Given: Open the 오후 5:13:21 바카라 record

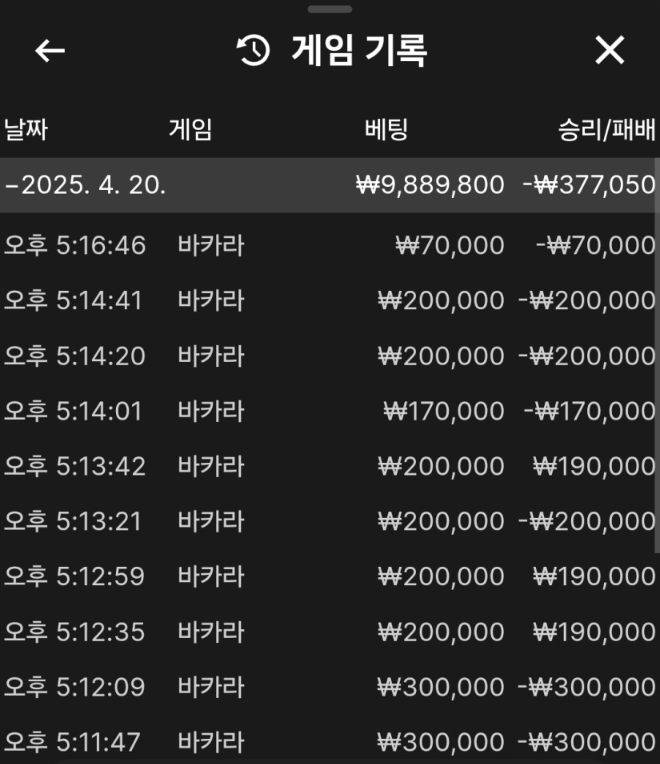Looking at the screenshot, I should [329, 521].
